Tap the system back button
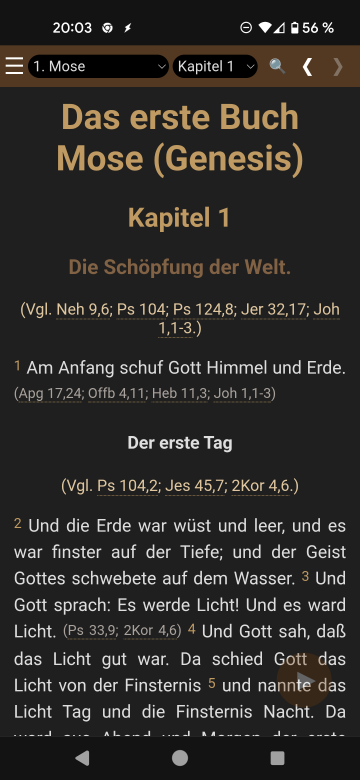 click(x=82, y=758)
